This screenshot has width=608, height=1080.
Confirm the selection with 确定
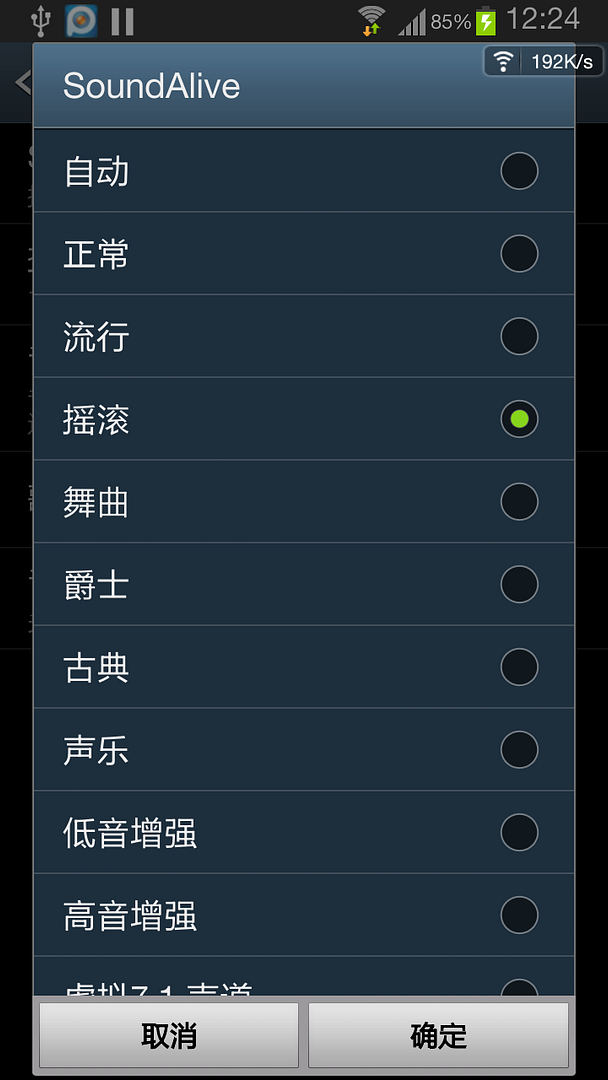[x=438, y=1035]
